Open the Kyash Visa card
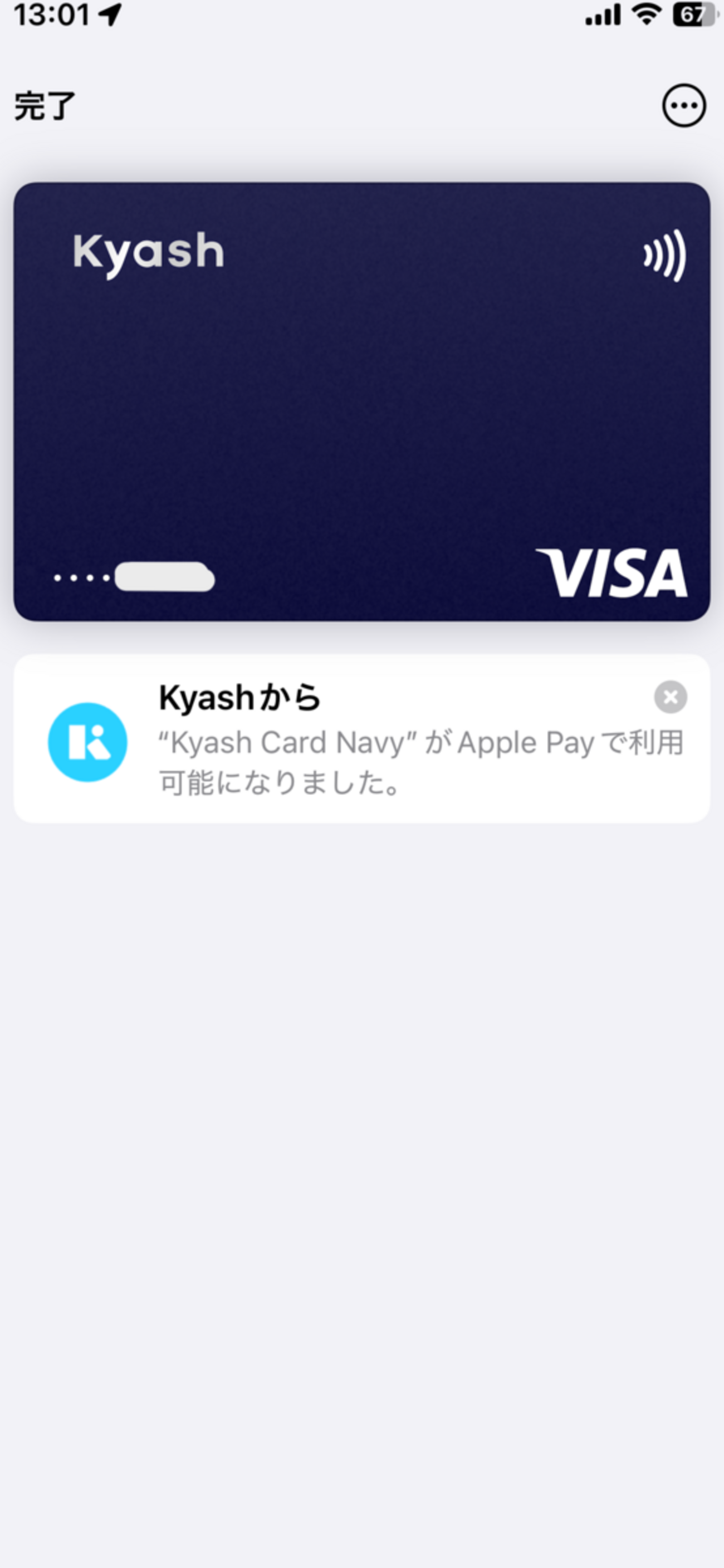This screenshot has height=1568, width=724. point(361,401)
